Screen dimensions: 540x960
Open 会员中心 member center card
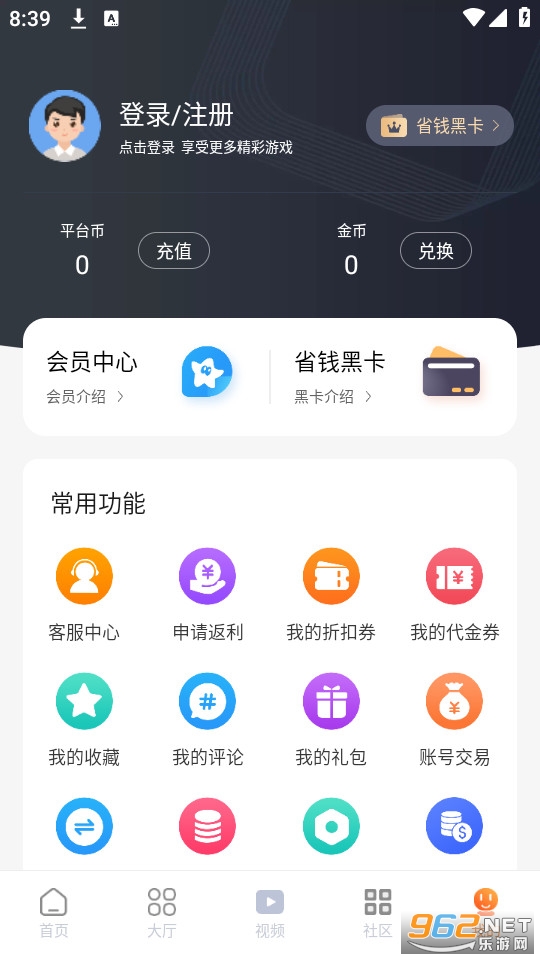pyautogui.click(x=146, y=376)
